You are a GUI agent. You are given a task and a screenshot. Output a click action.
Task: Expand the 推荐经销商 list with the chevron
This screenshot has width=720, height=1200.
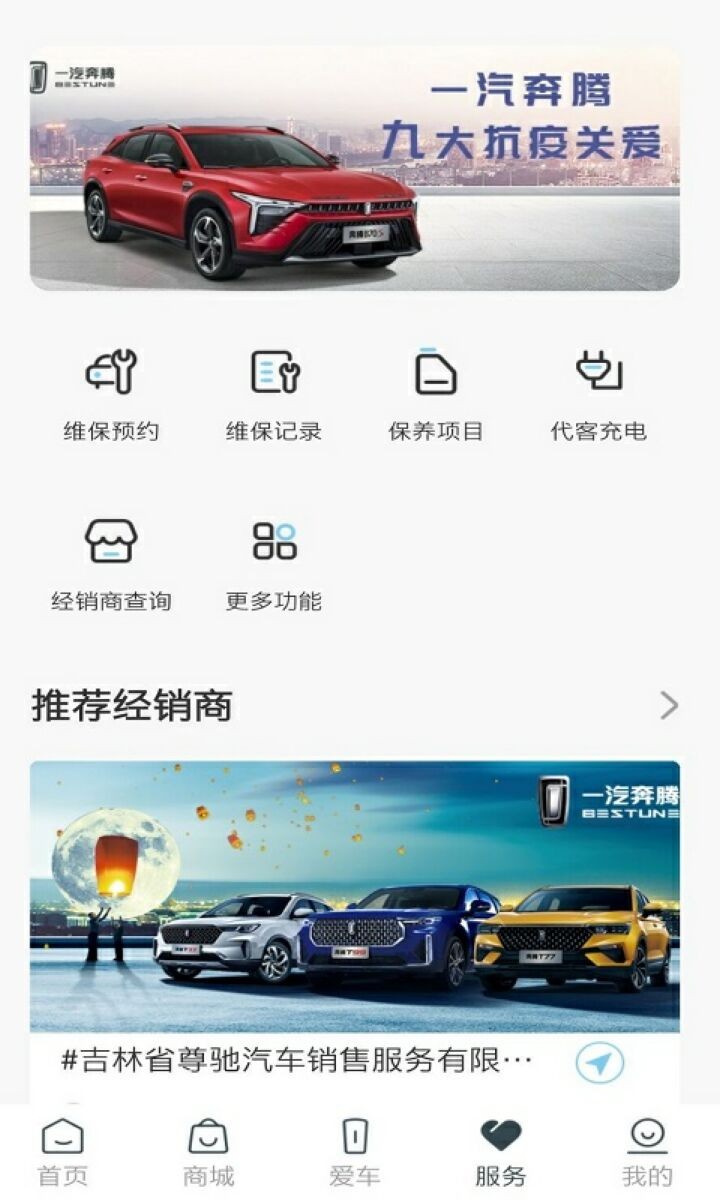669,706
